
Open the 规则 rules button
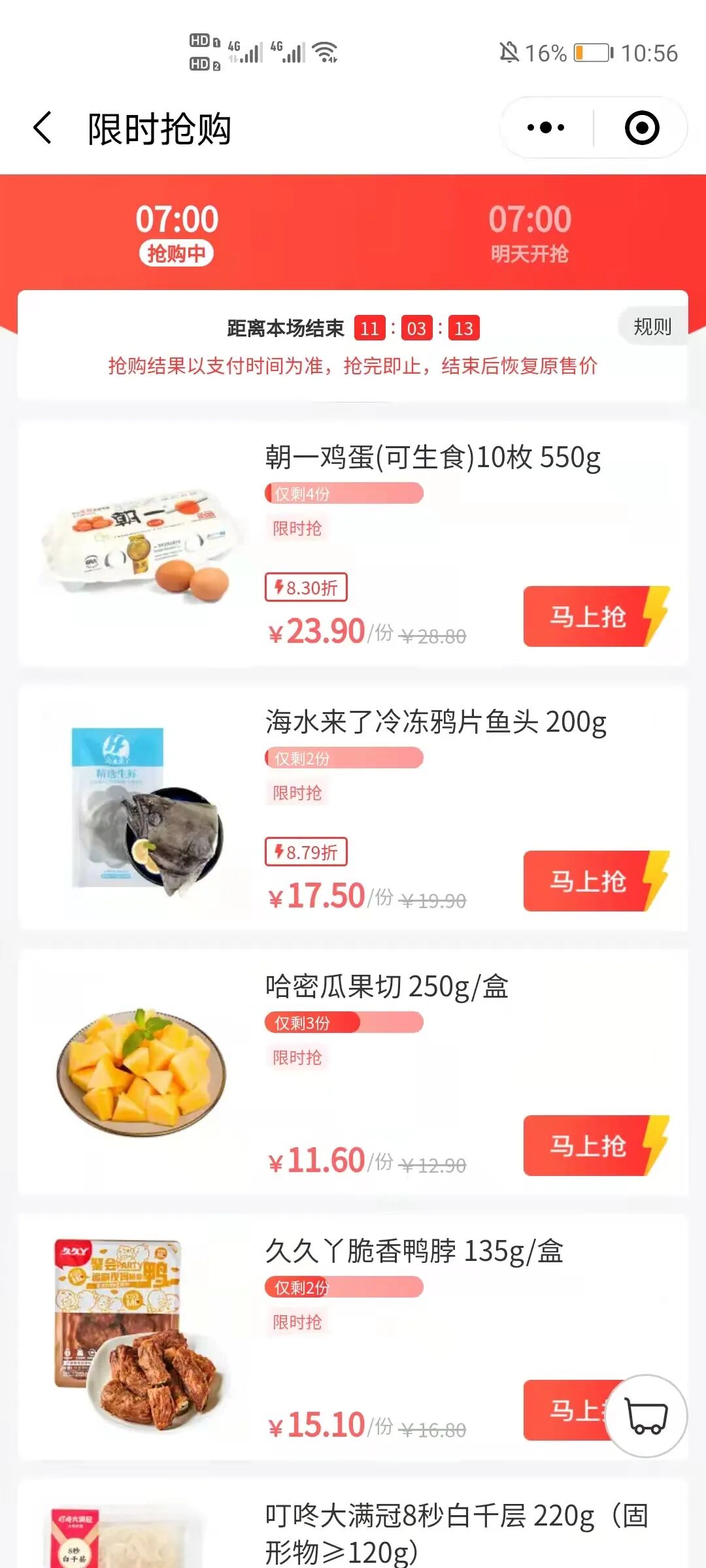pos(652,326)
